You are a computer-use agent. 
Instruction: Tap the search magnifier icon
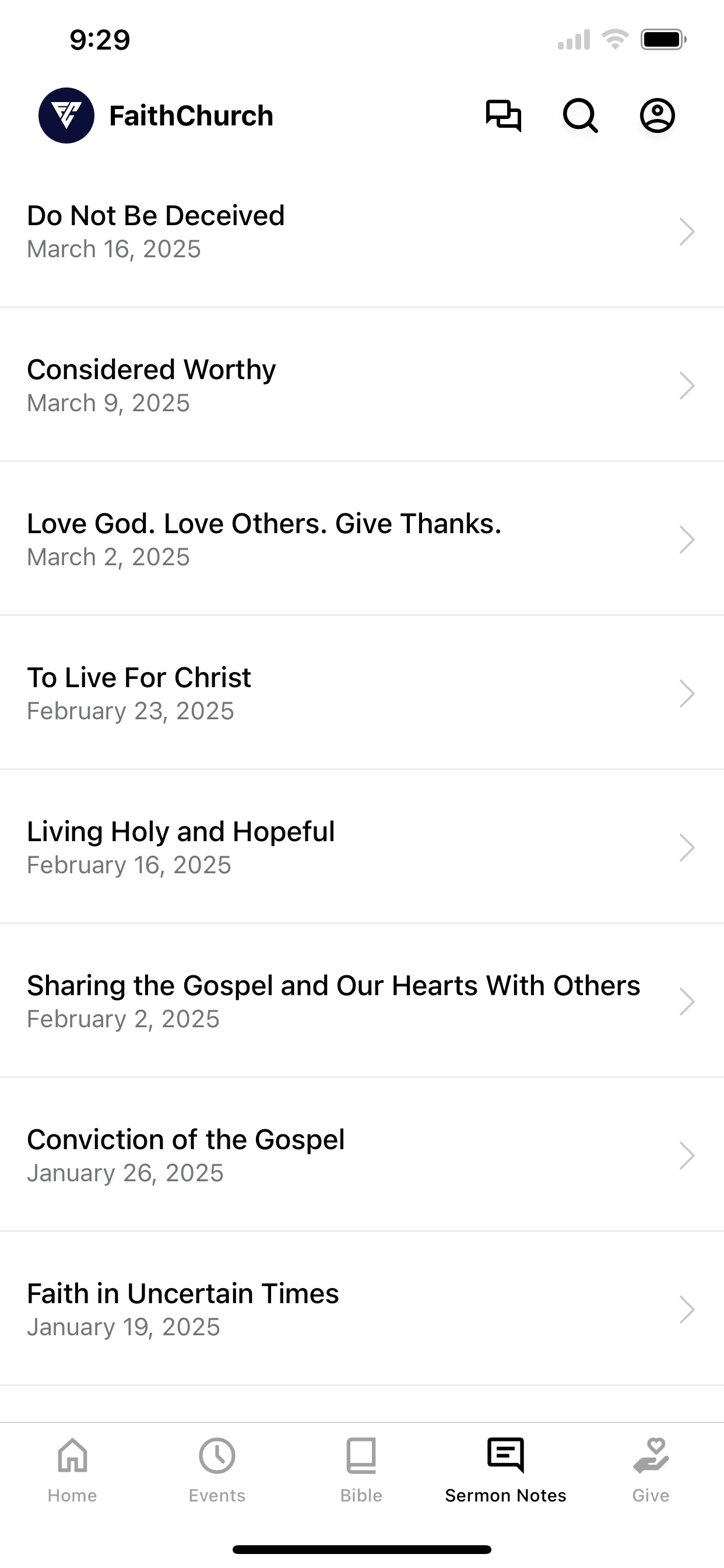click(x=580, y=116)
